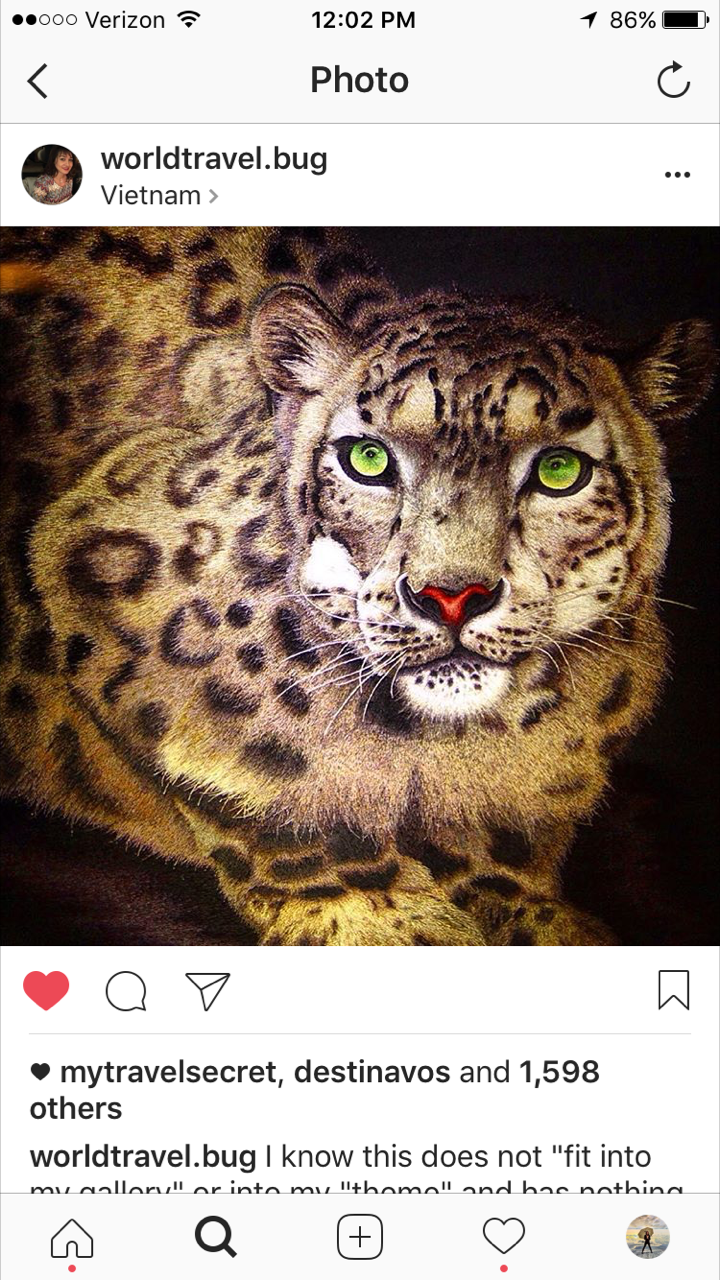Open my profile tab
This screenshot has width=720, height=1280.
647,1237
